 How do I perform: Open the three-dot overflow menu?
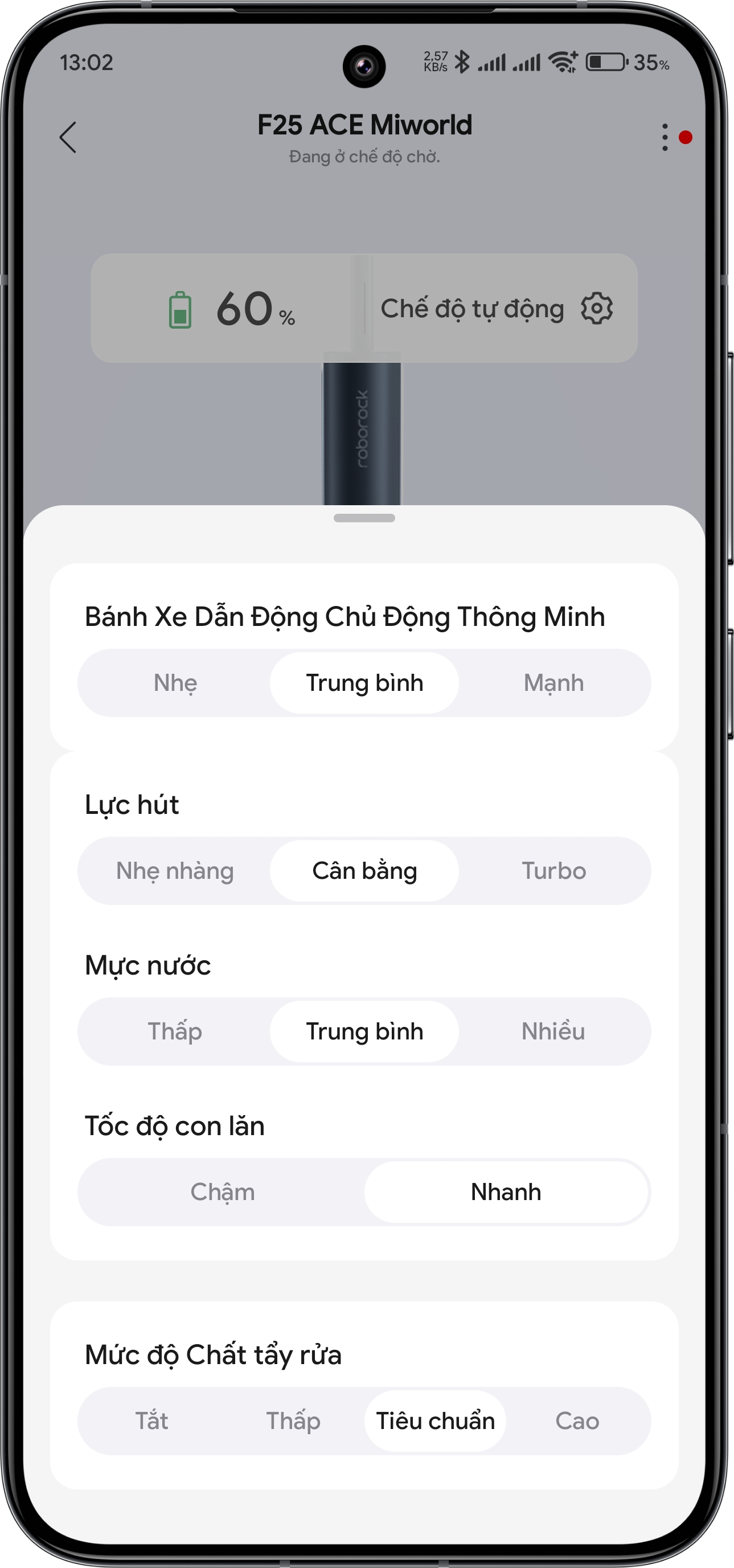[x=665, y=137]
